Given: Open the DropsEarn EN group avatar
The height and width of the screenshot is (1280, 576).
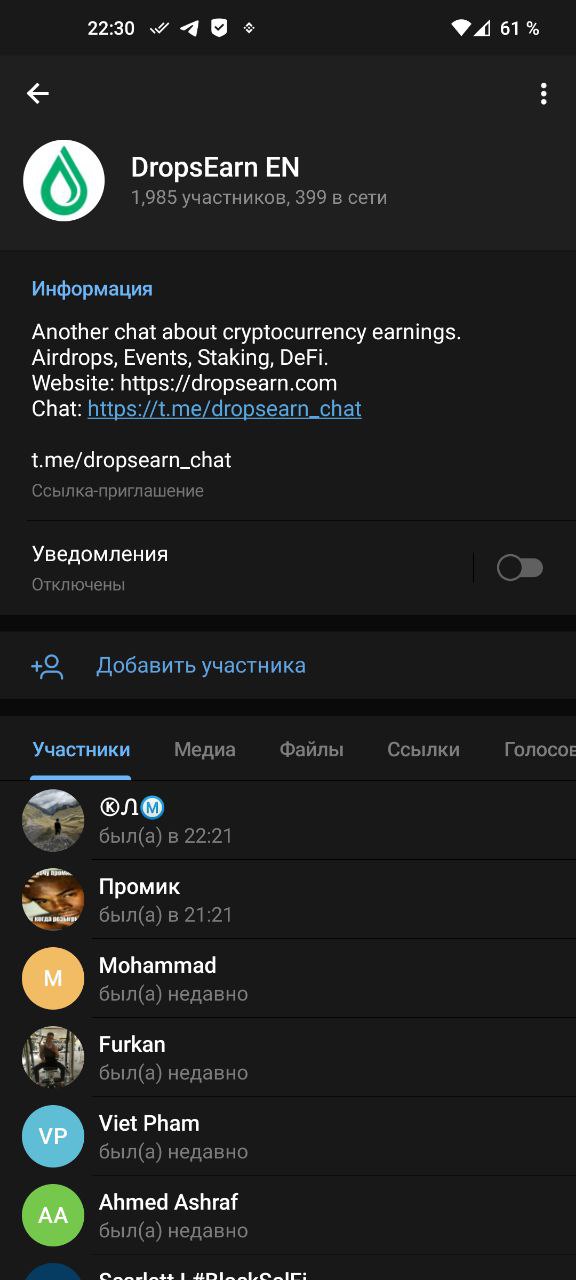Looking at the screenshot, I should (x=64, y=181).
